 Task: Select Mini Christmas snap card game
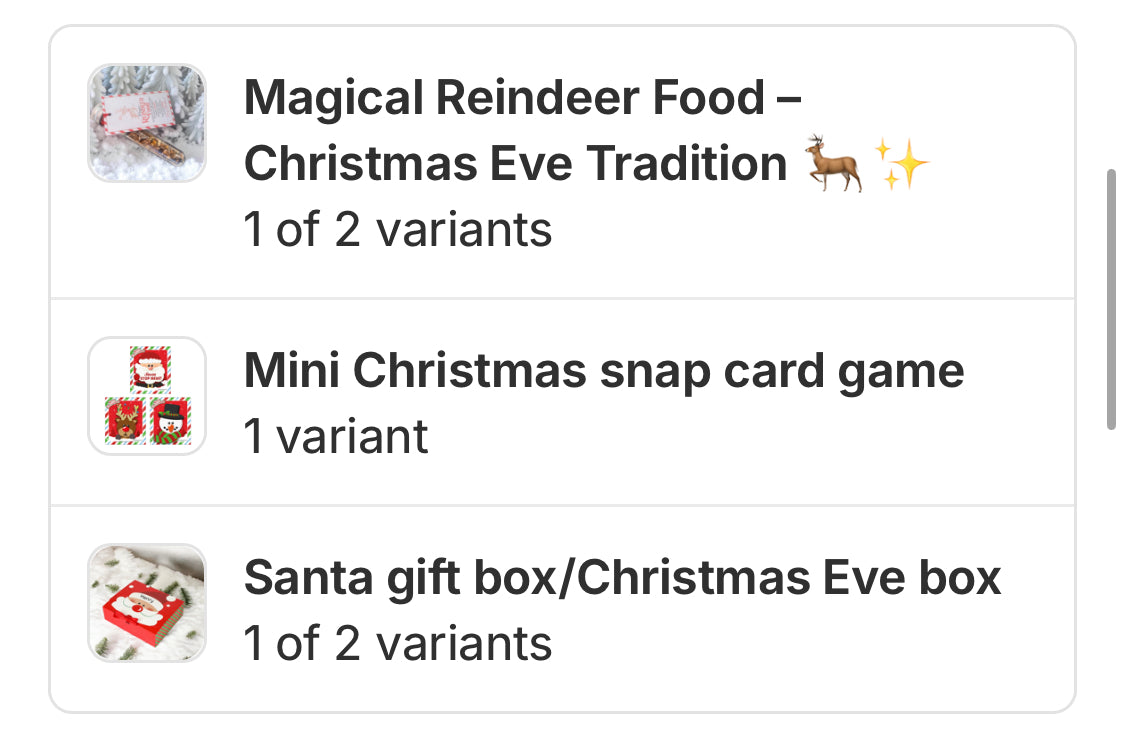pos(603,372)
